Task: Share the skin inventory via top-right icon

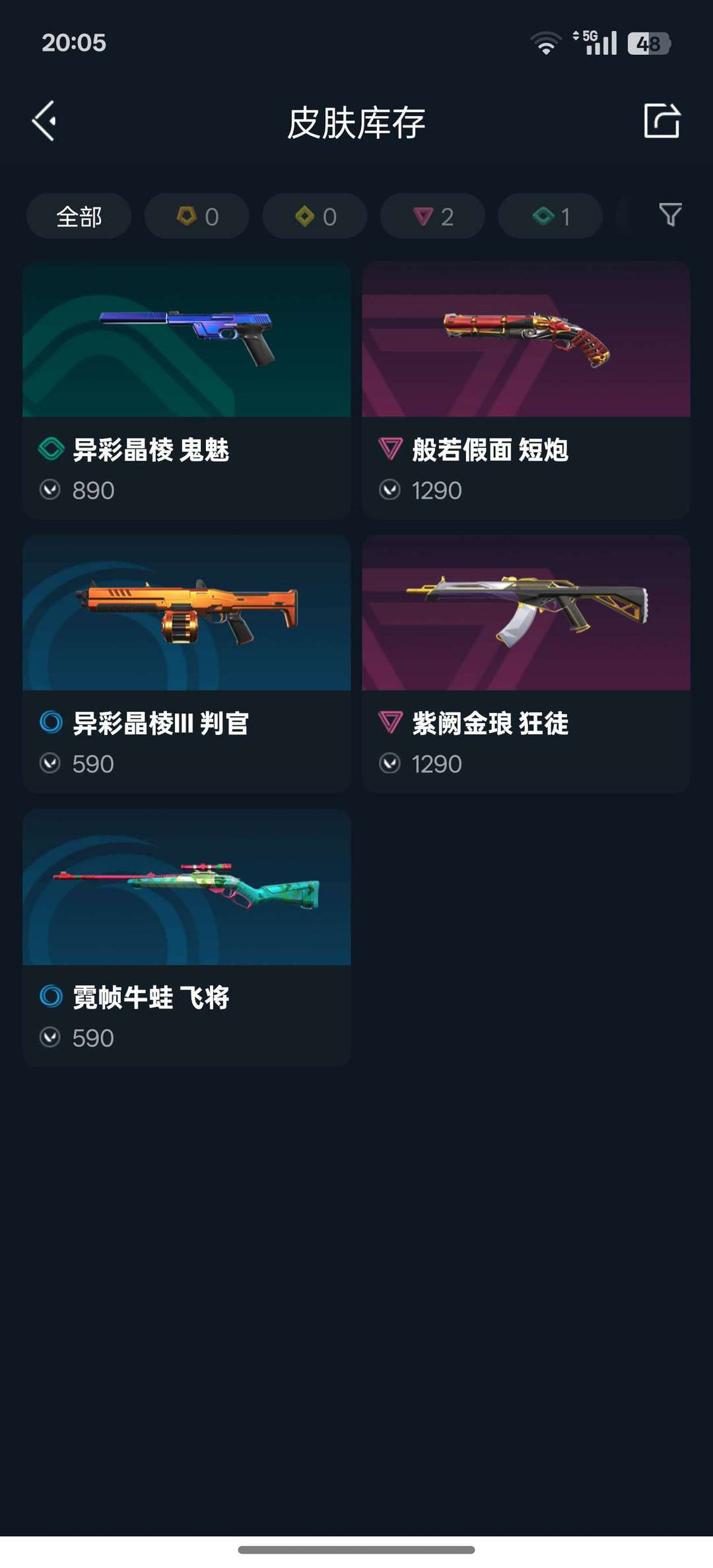Action: [x=662, y=121]
